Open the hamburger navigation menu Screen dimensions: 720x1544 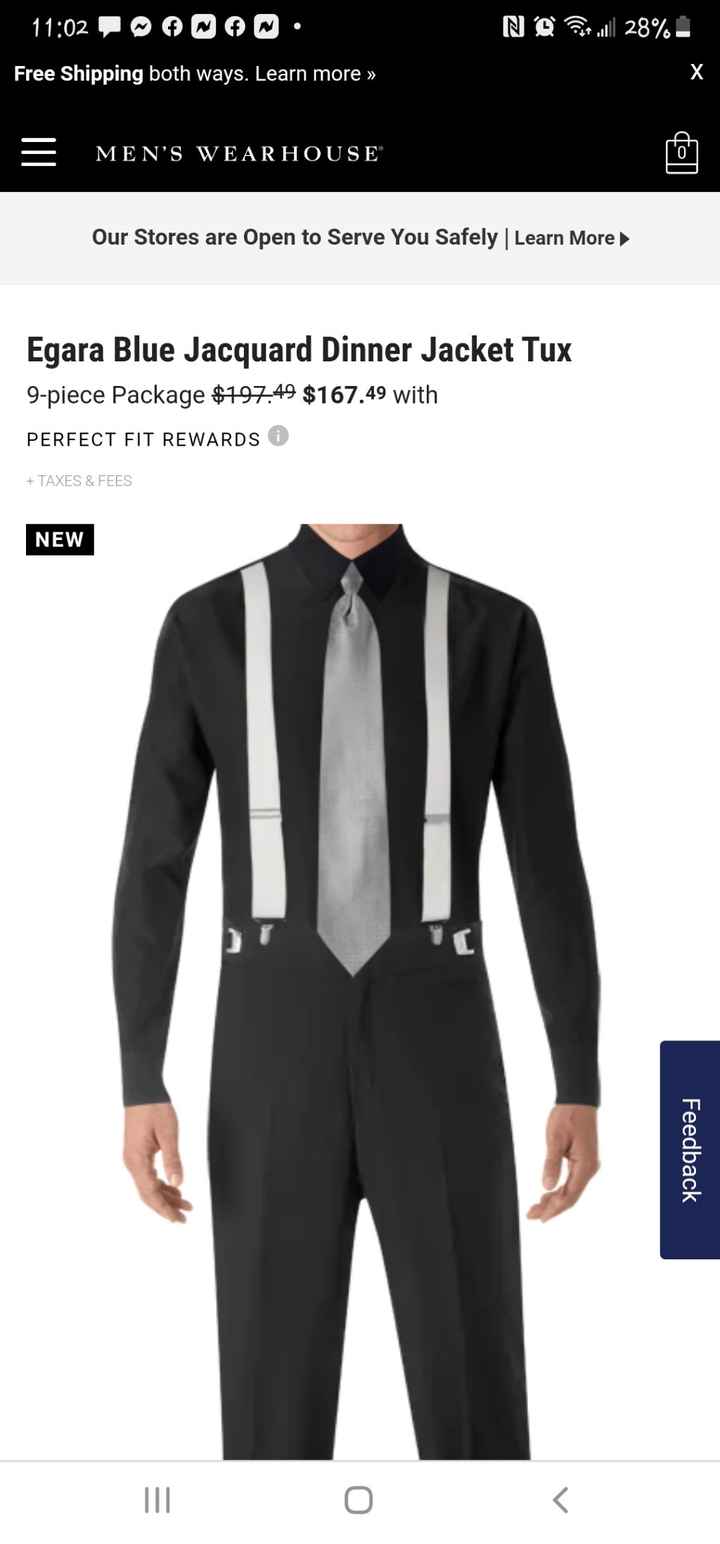(x=38, y=152)
